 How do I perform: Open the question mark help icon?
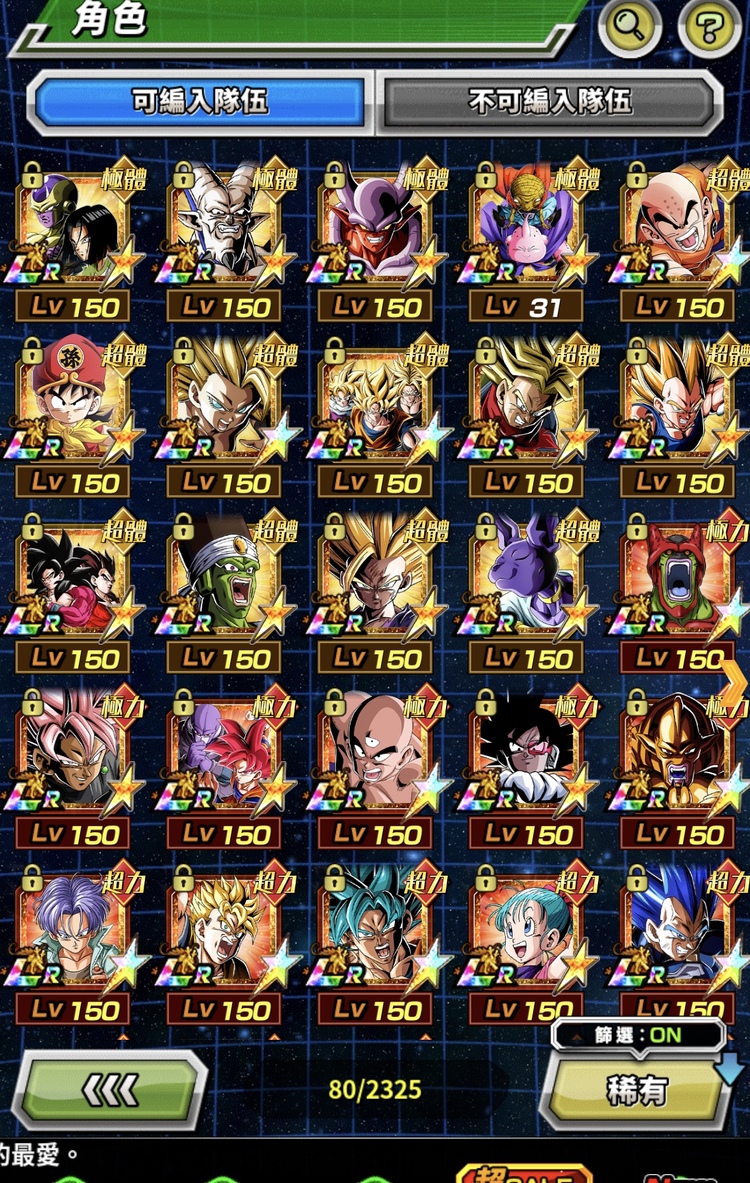coord(709,26)
